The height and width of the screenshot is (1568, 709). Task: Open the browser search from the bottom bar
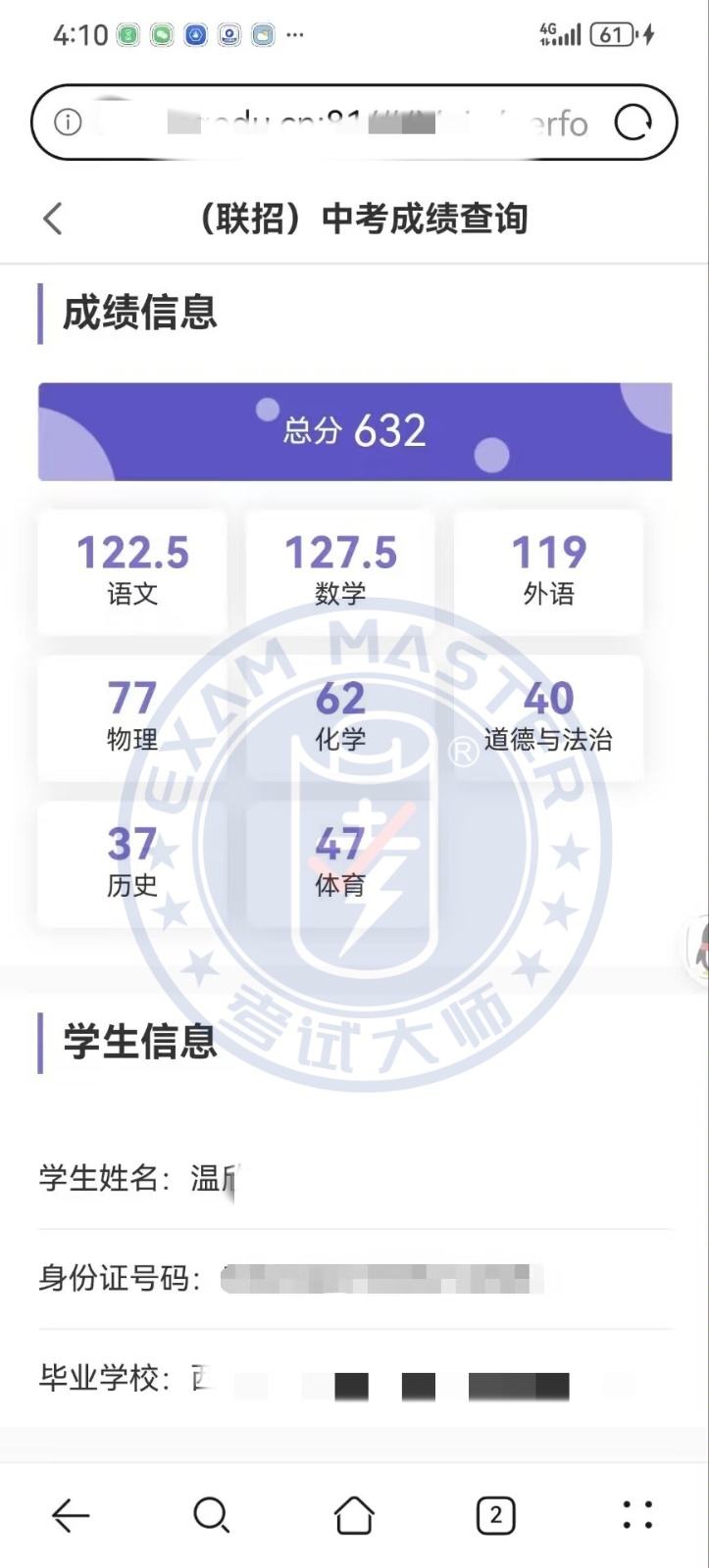(211, 1515)
